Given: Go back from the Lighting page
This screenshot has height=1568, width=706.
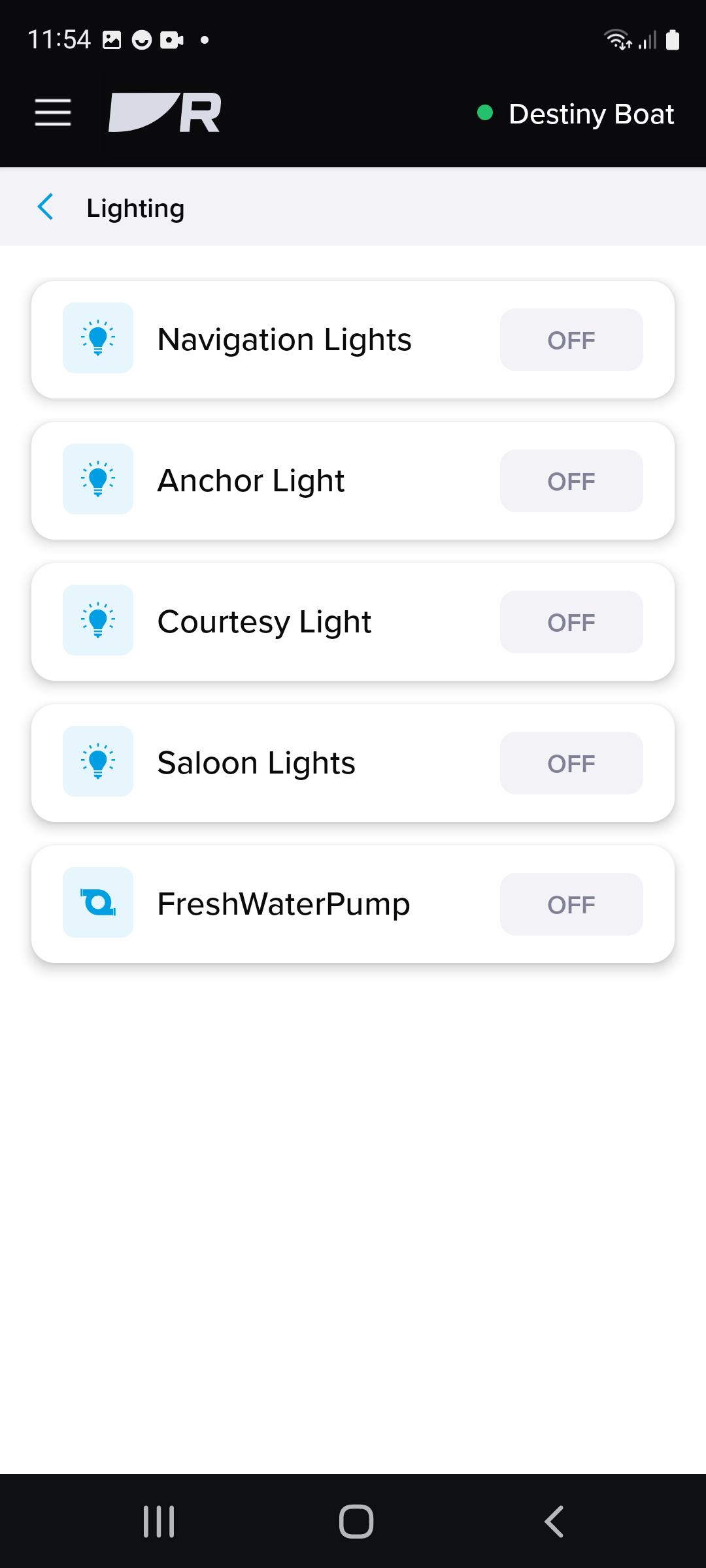Looking at the screenshot, I should (x=46, y=207).
